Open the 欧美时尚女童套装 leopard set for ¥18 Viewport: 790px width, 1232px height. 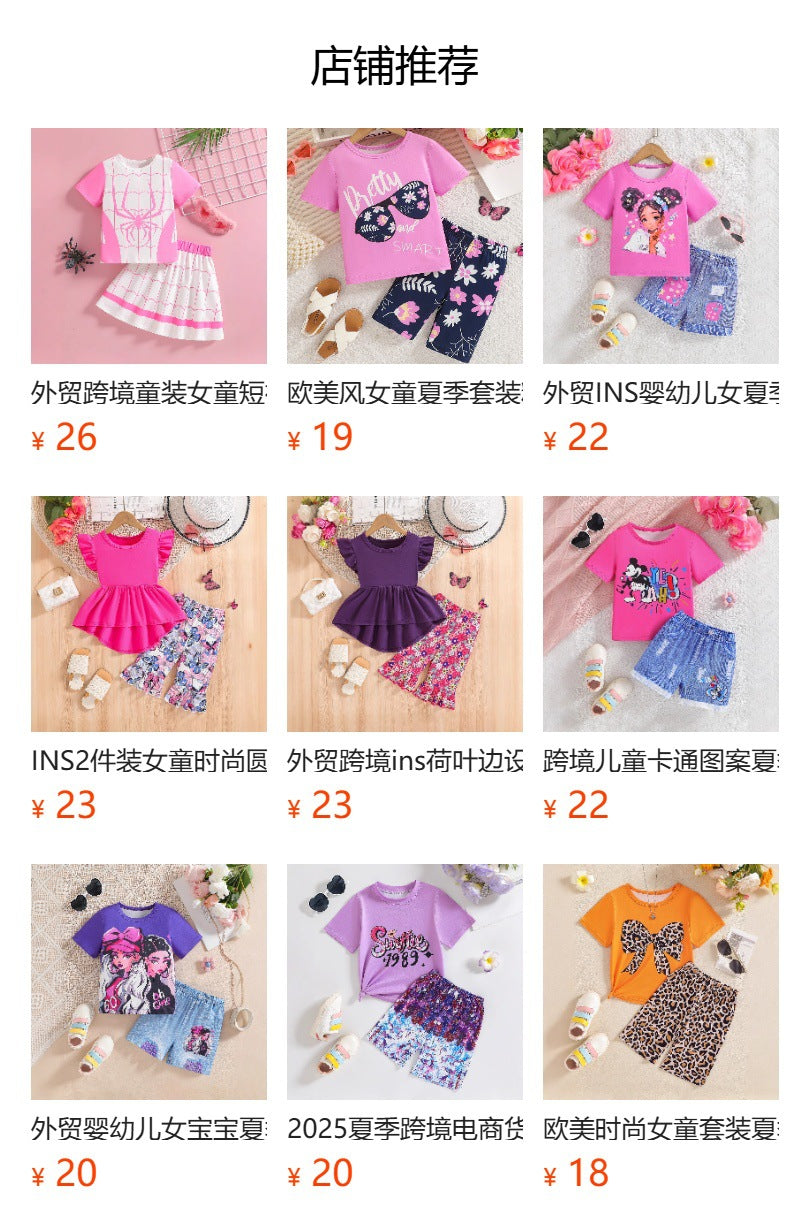(660, 982)
